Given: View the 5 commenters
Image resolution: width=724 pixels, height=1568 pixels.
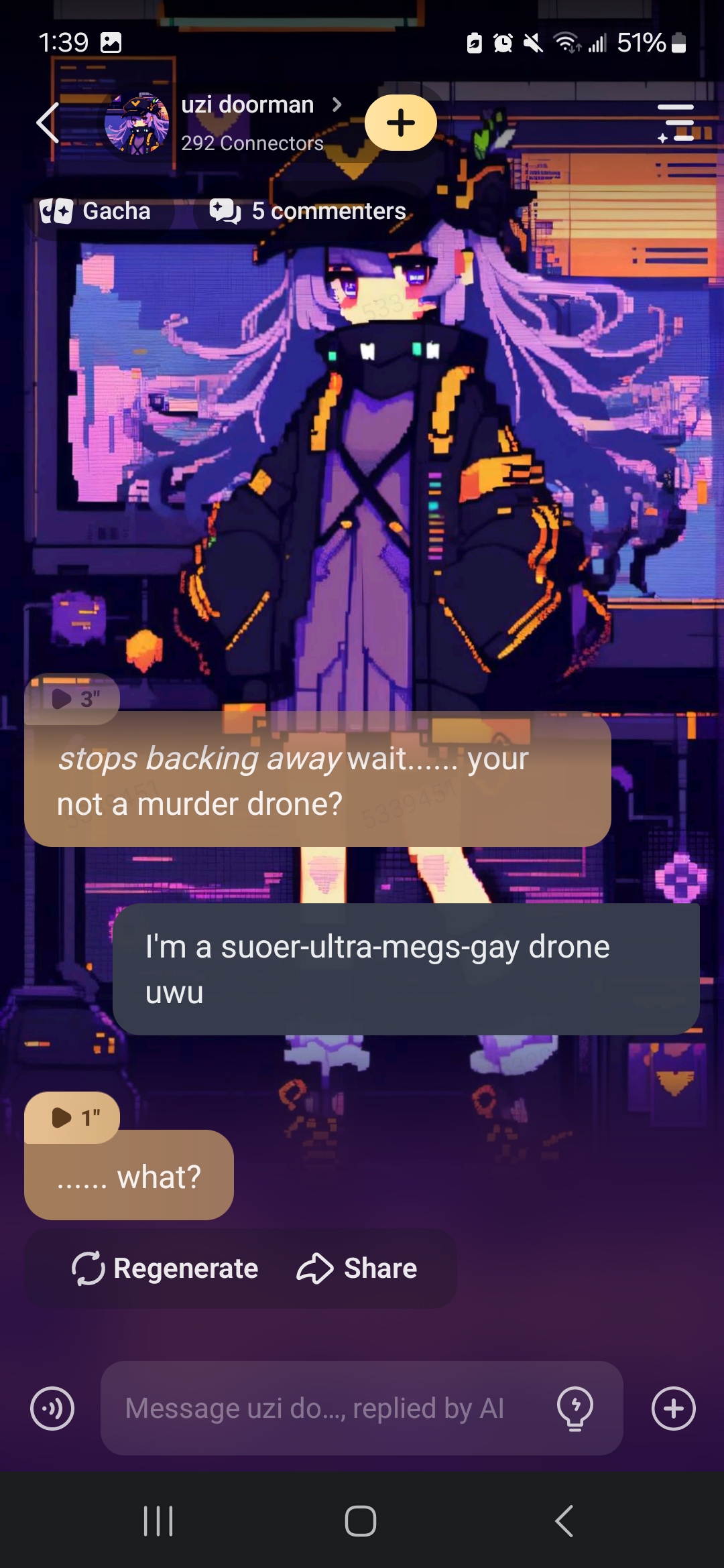Looking at the screenshot, I should tap(308, 212).
